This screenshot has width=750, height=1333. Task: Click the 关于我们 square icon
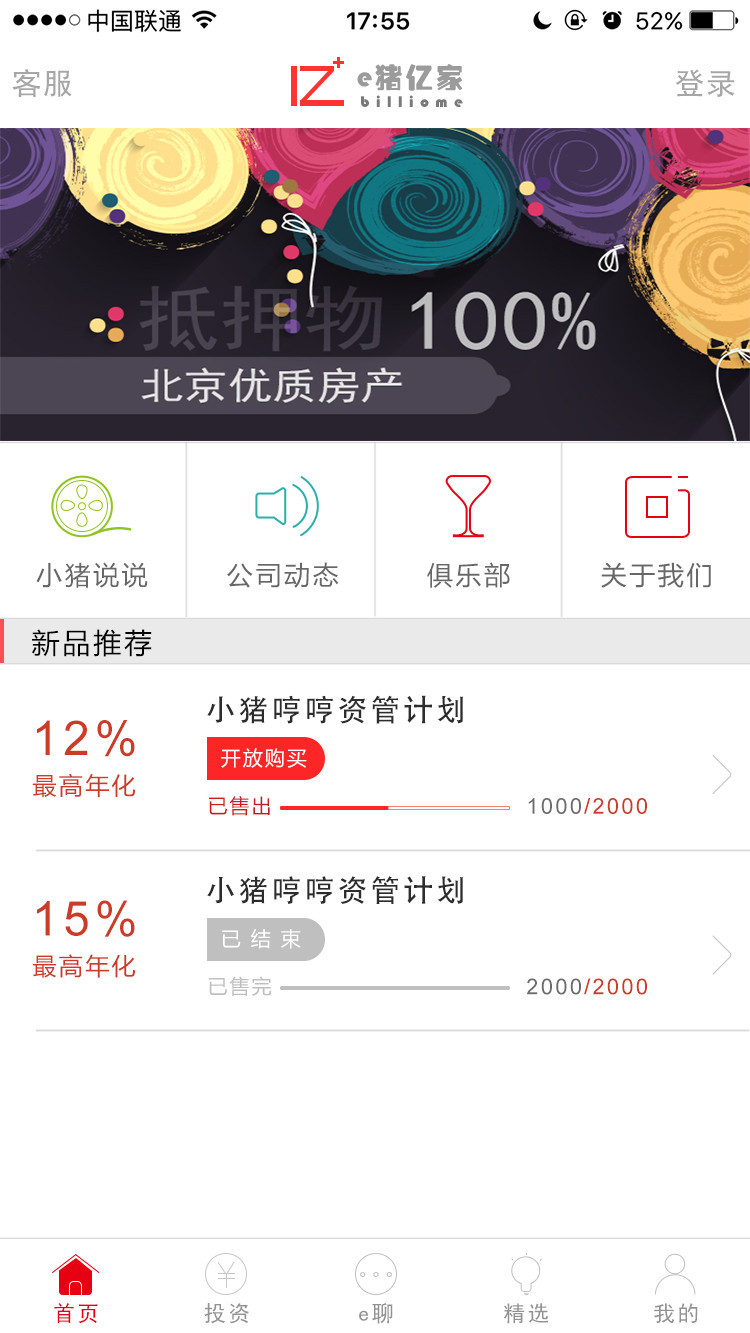[x=657, y=505]
